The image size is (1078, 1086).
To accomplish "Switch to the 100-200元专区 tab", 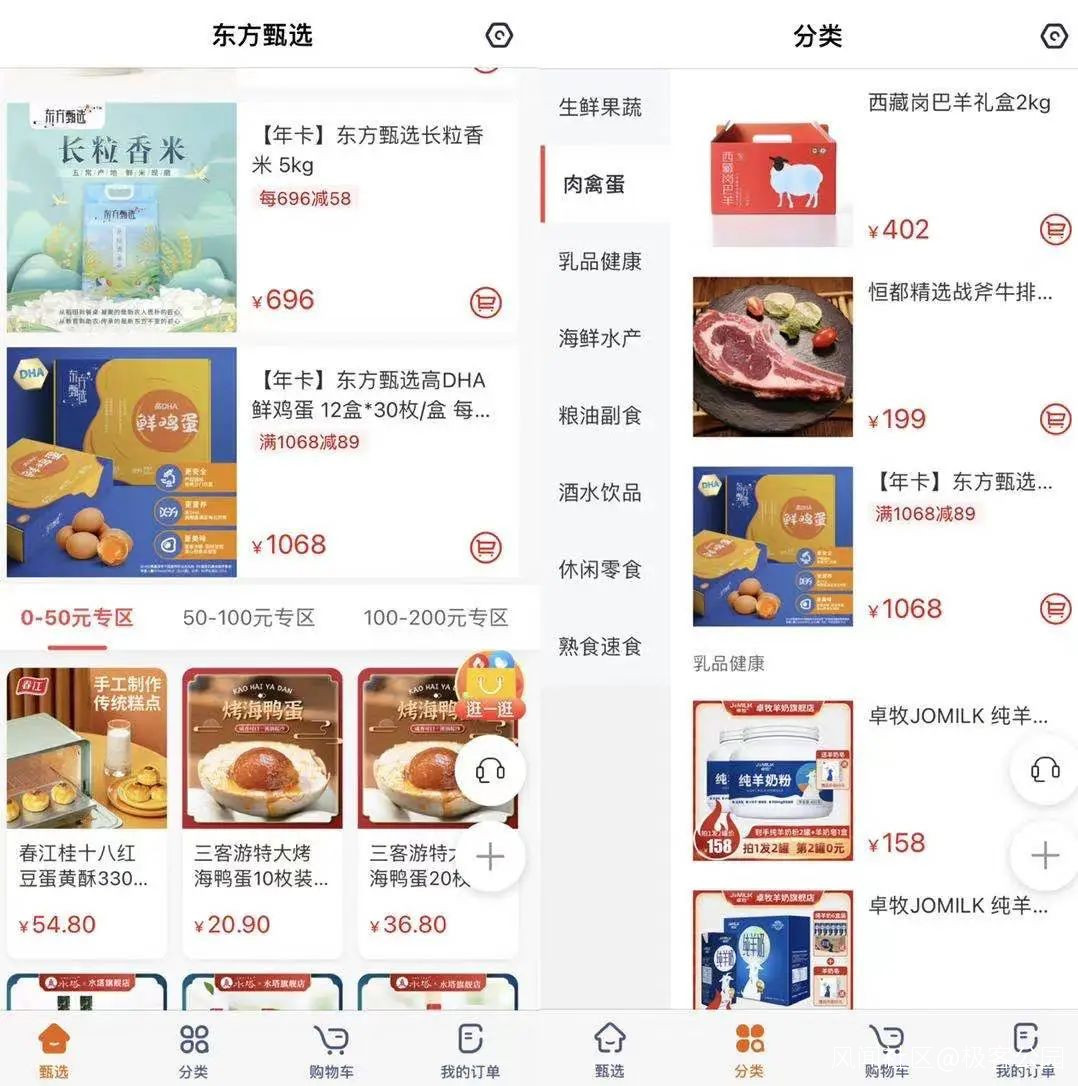I will (435, 618).
